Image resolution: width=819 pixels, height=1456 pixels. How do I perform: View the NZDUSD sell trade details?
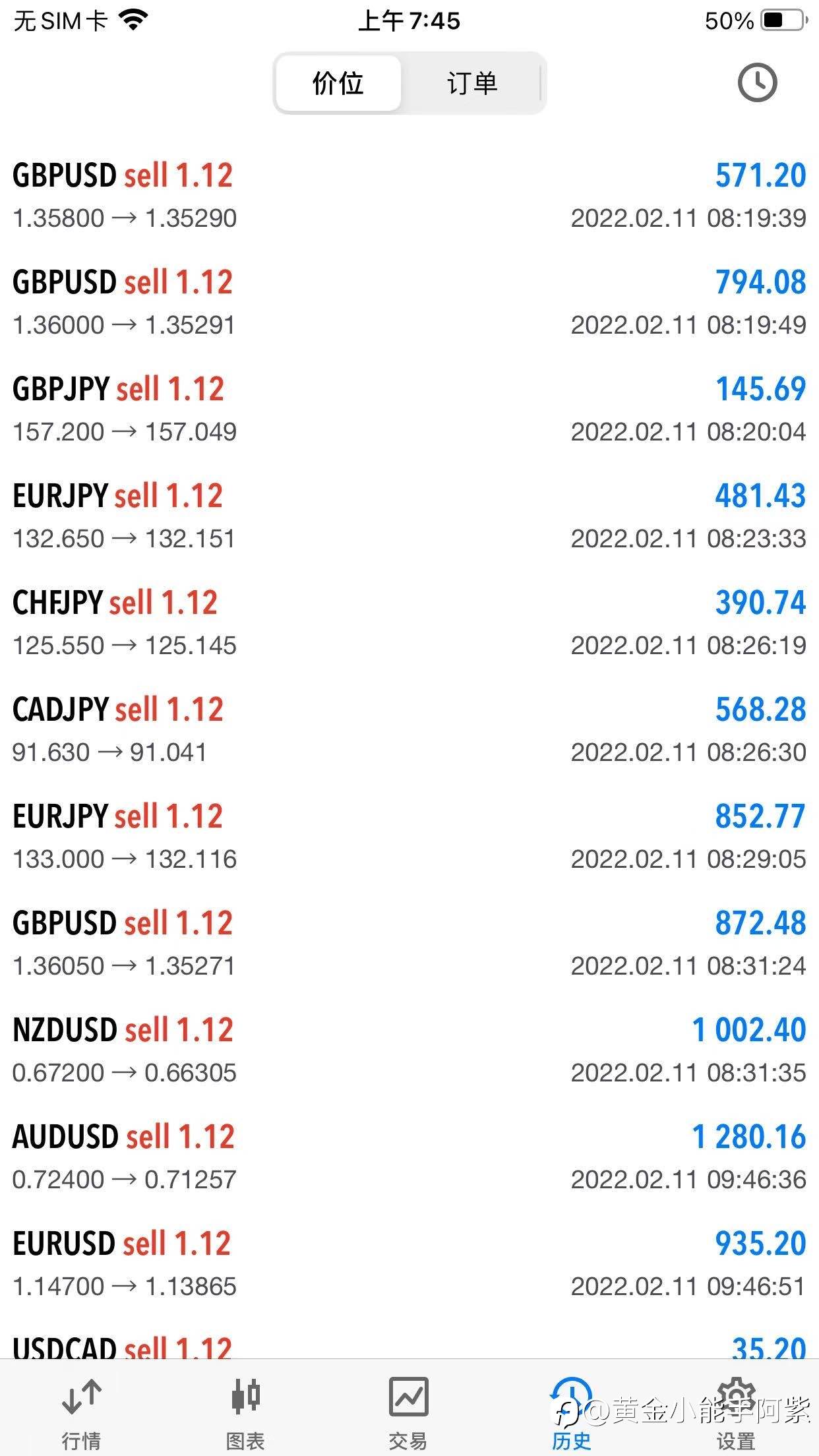click(x=409, y=1050)
